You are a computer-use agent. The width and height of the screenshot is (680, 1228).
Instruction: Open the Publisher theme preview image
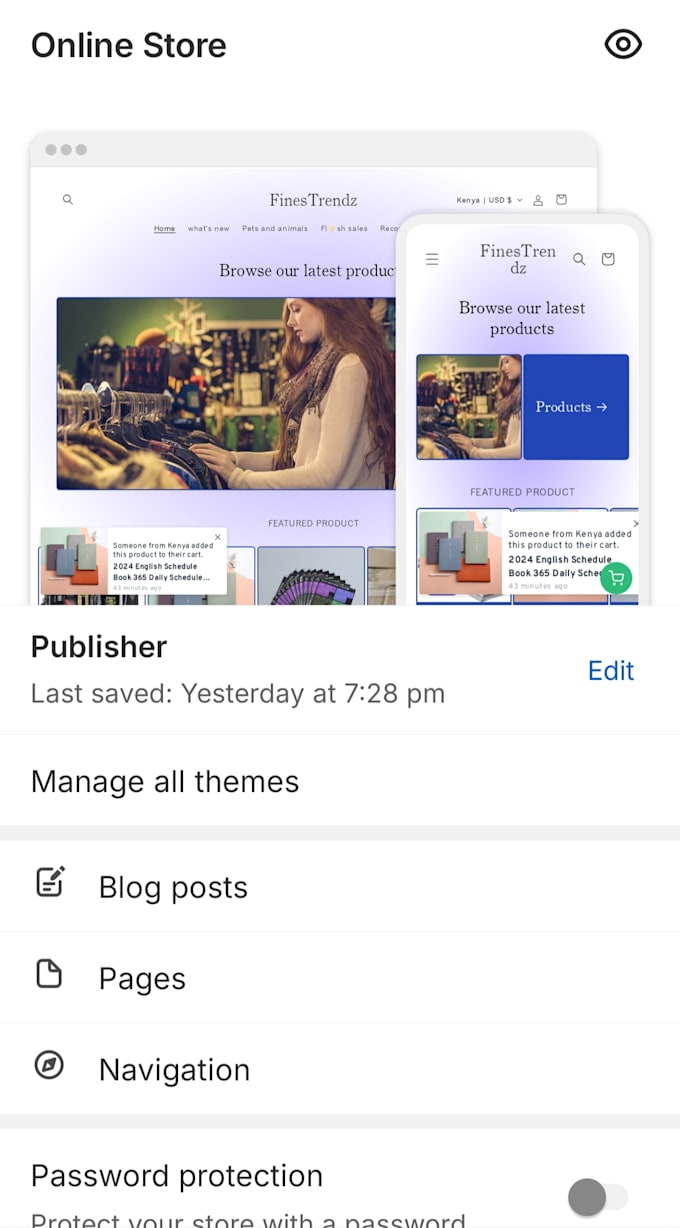click(x=339, y=370)
